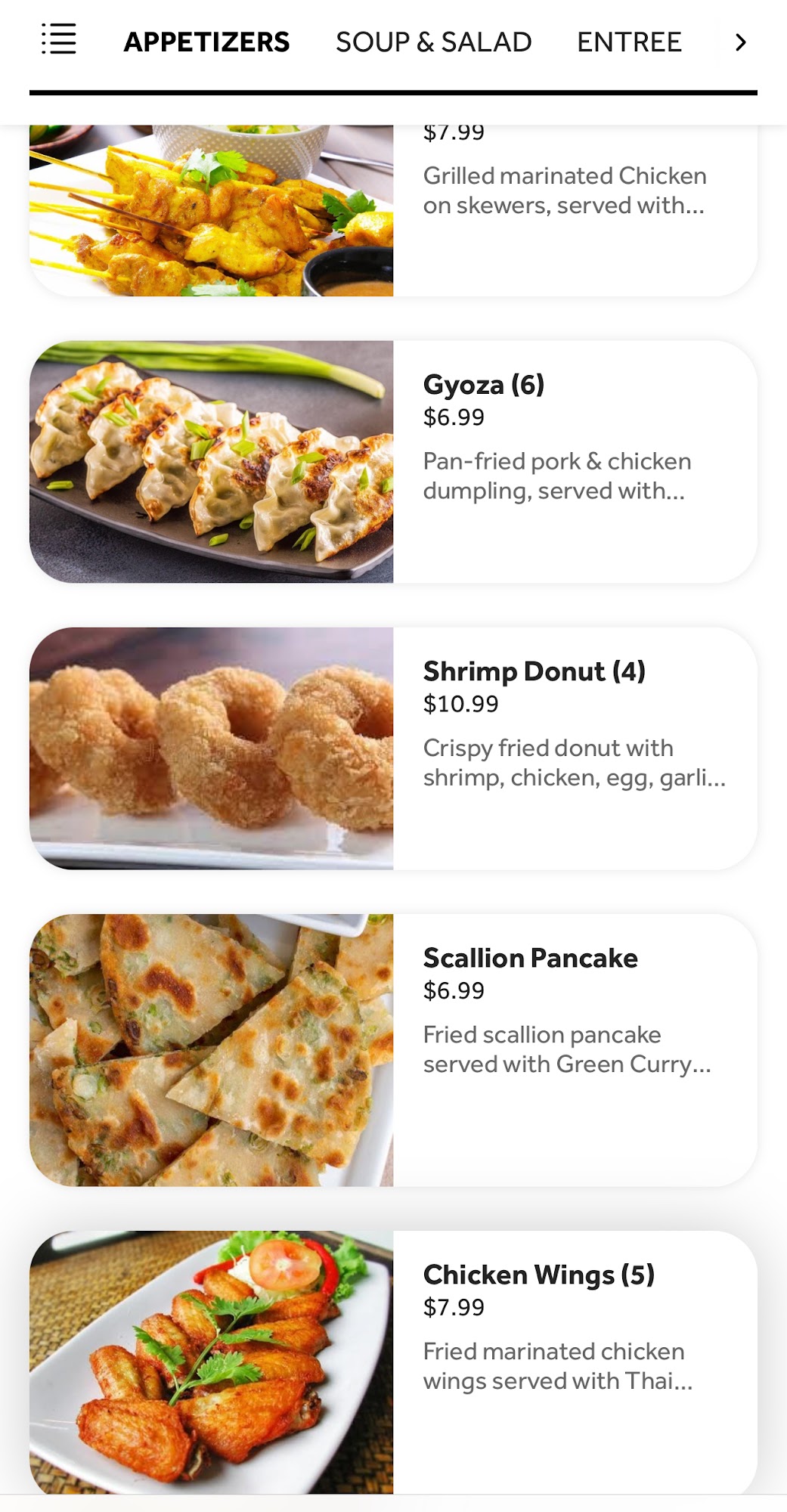The image size is (787, 1512).
Task: Select the Appetizers tab
Action: 206,42
